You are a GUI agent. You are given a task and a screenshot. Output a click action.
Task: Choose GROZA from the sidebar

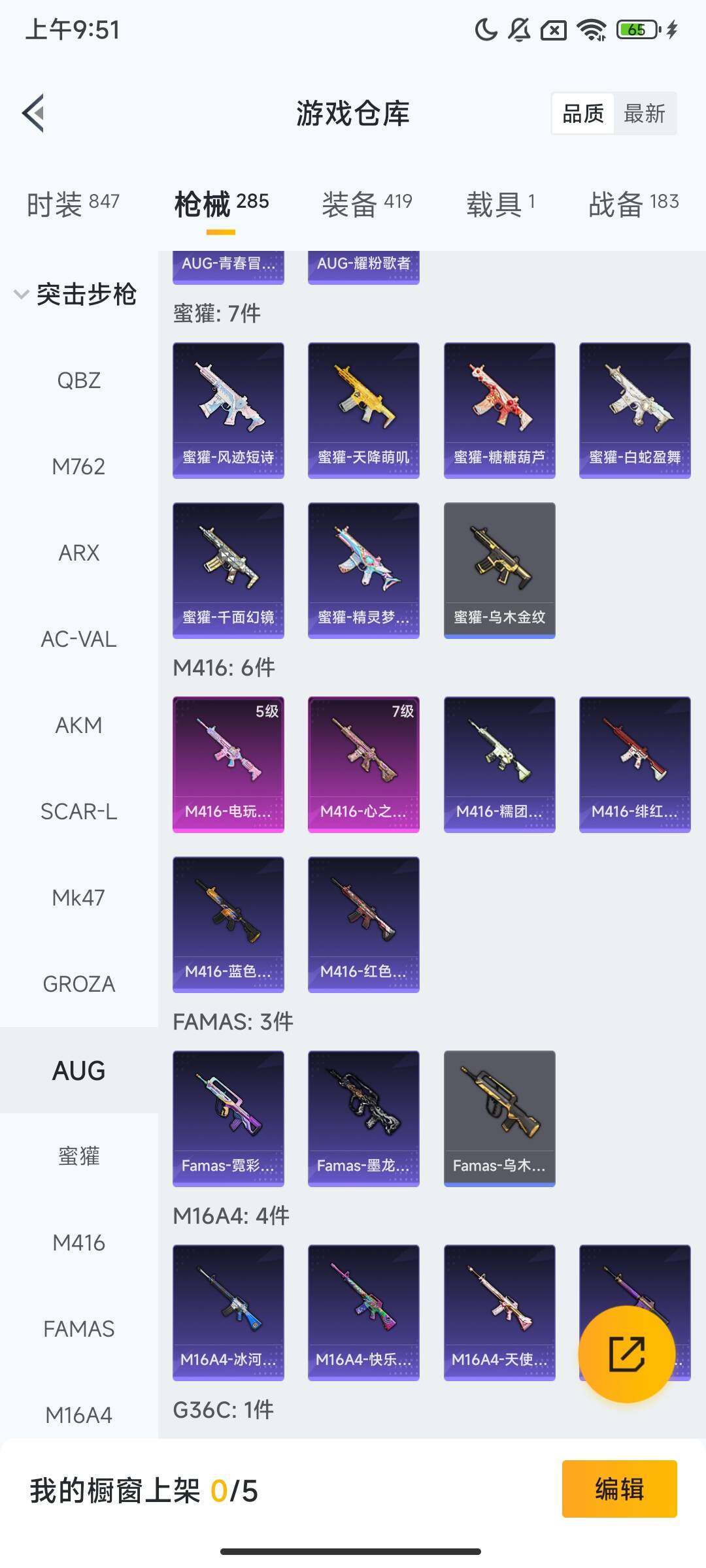(78, 984)
